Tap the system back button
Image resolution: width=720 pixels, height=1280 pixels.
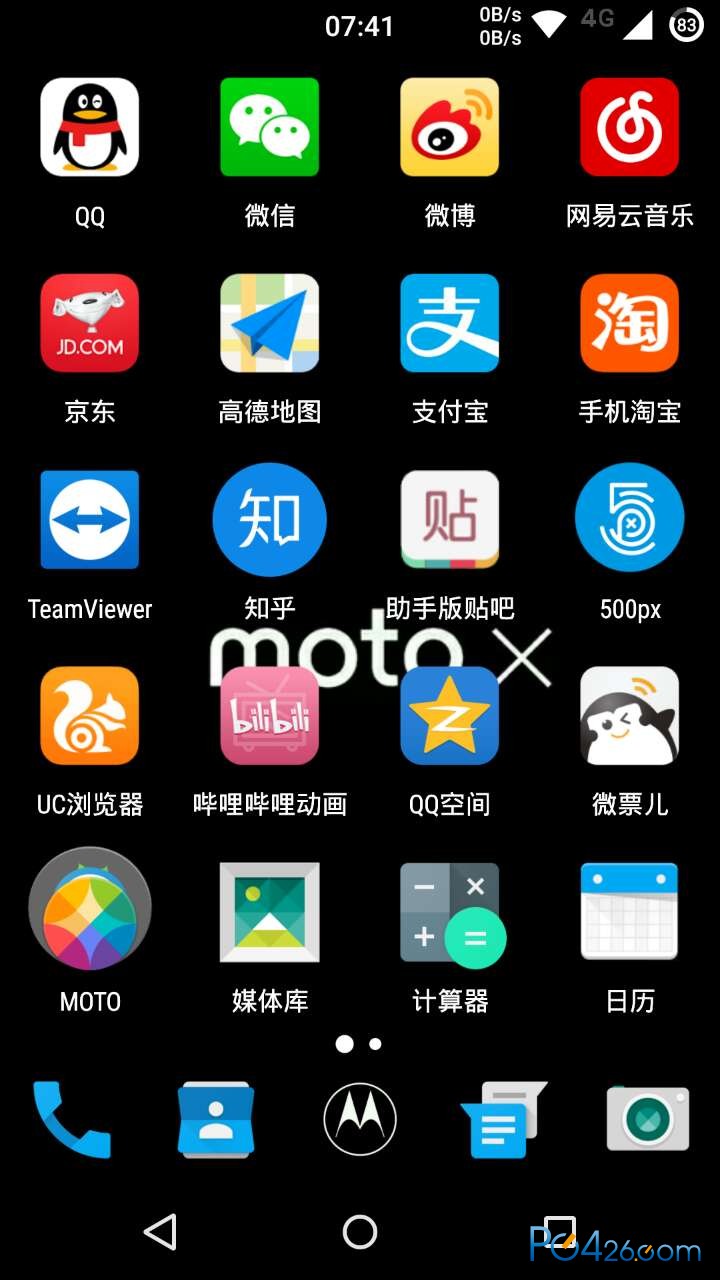pyautogui.click(x=161, y=1232)
